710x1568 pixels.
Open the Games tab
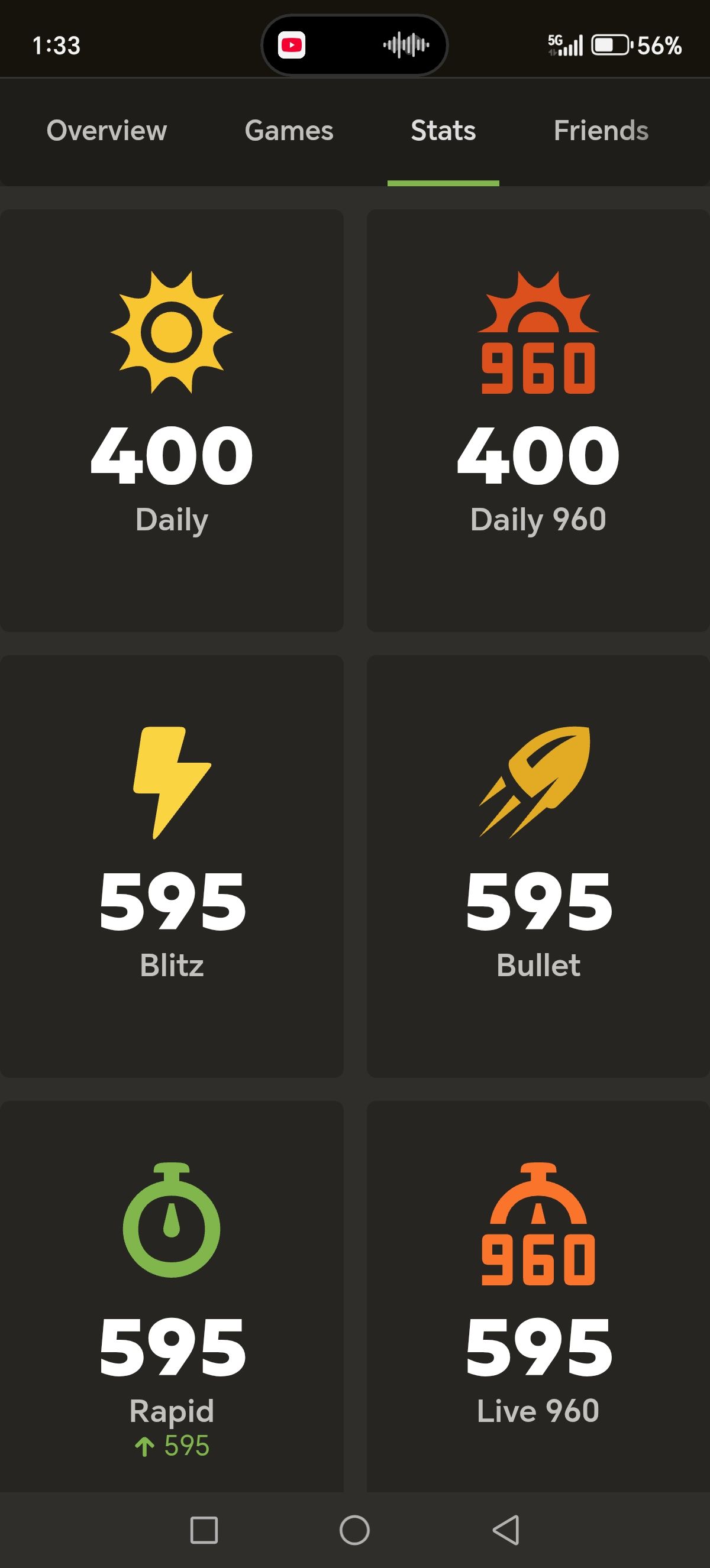coord(289,131)
